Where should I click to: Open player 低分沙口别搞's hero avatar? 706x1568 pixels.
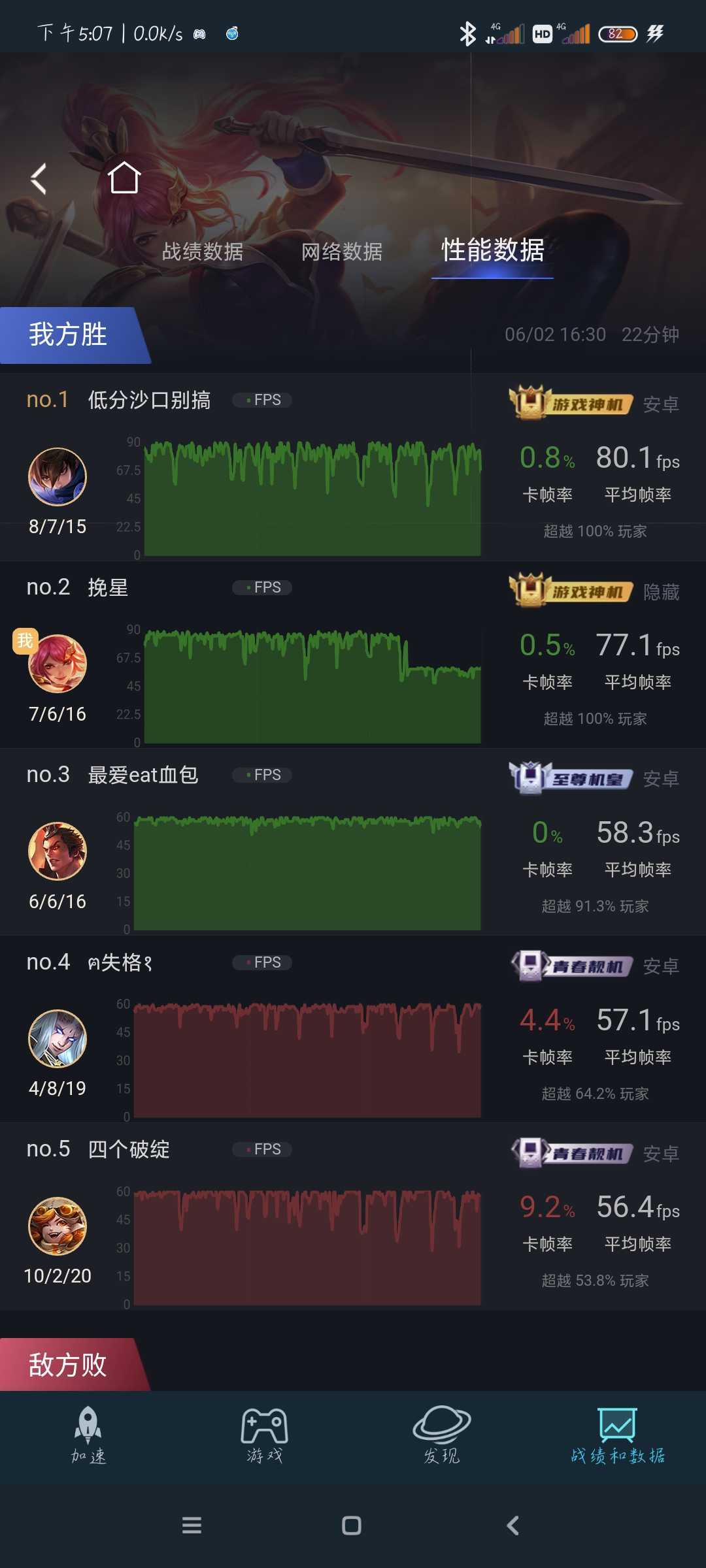tap(58, 477)
